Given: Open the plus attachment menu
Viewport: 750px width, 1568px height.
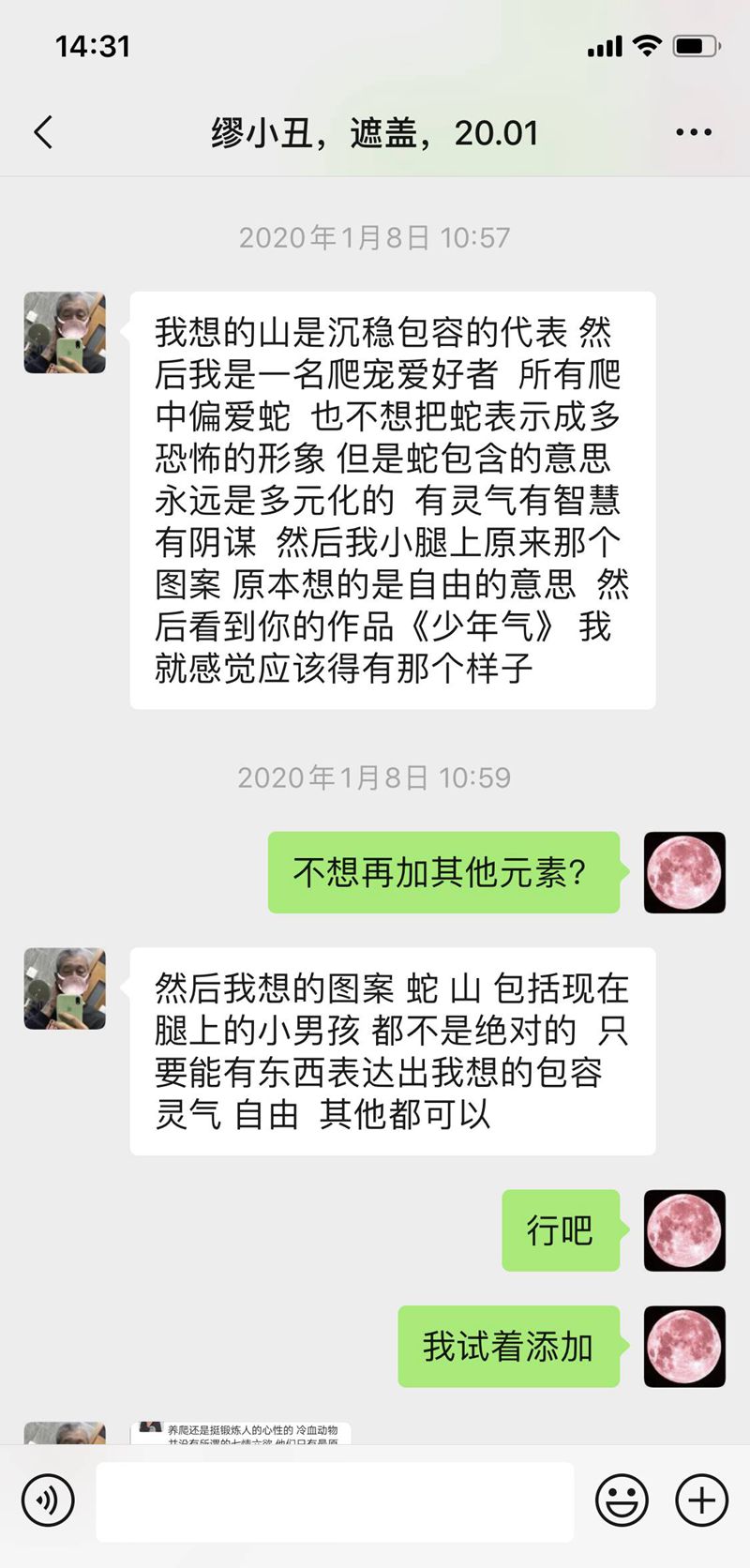Looking at the screenshot, I should click(x=701, y=1500).
